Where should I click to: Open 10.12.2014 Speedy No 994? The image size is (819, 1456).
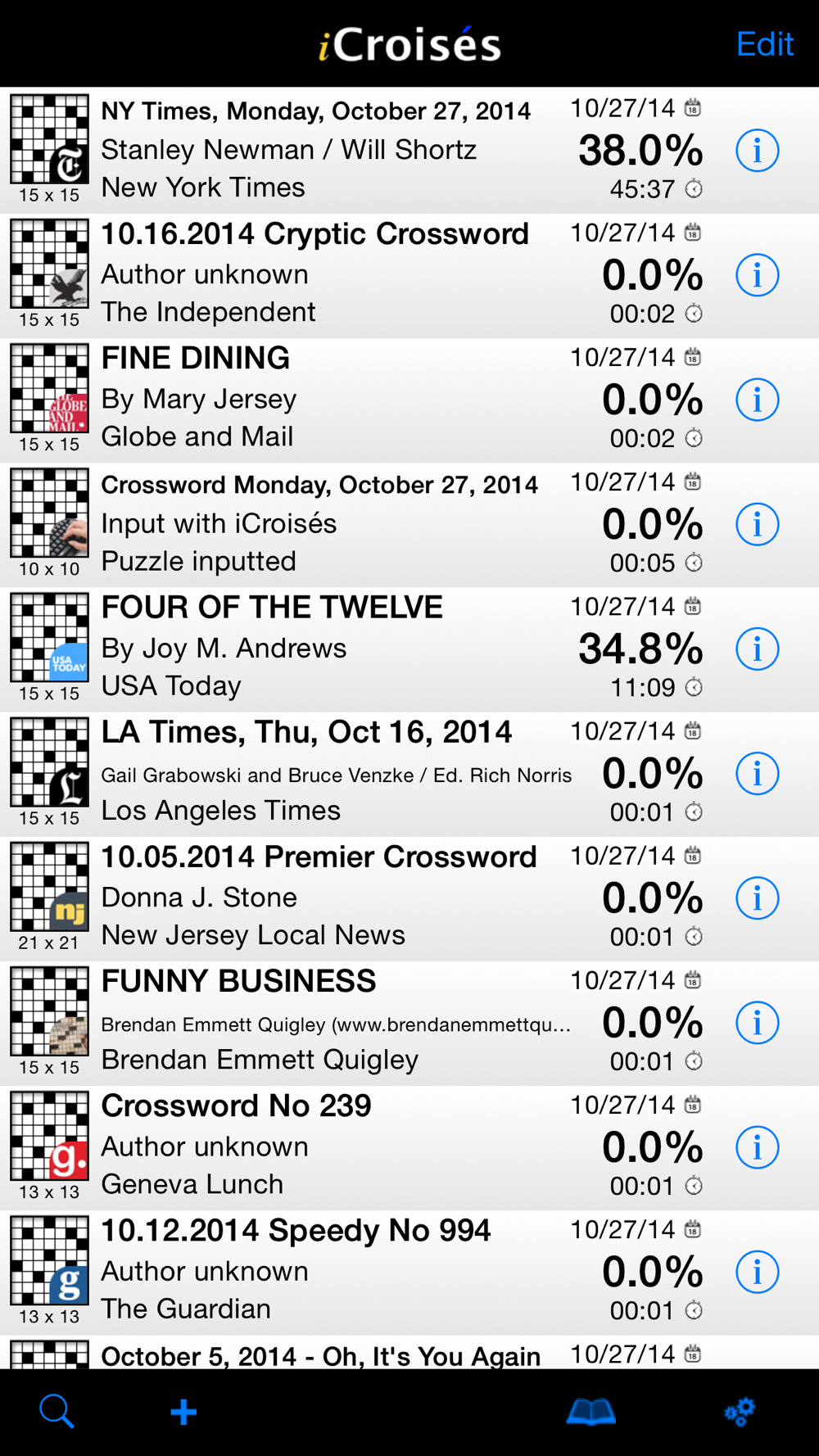pos(409,1272)
